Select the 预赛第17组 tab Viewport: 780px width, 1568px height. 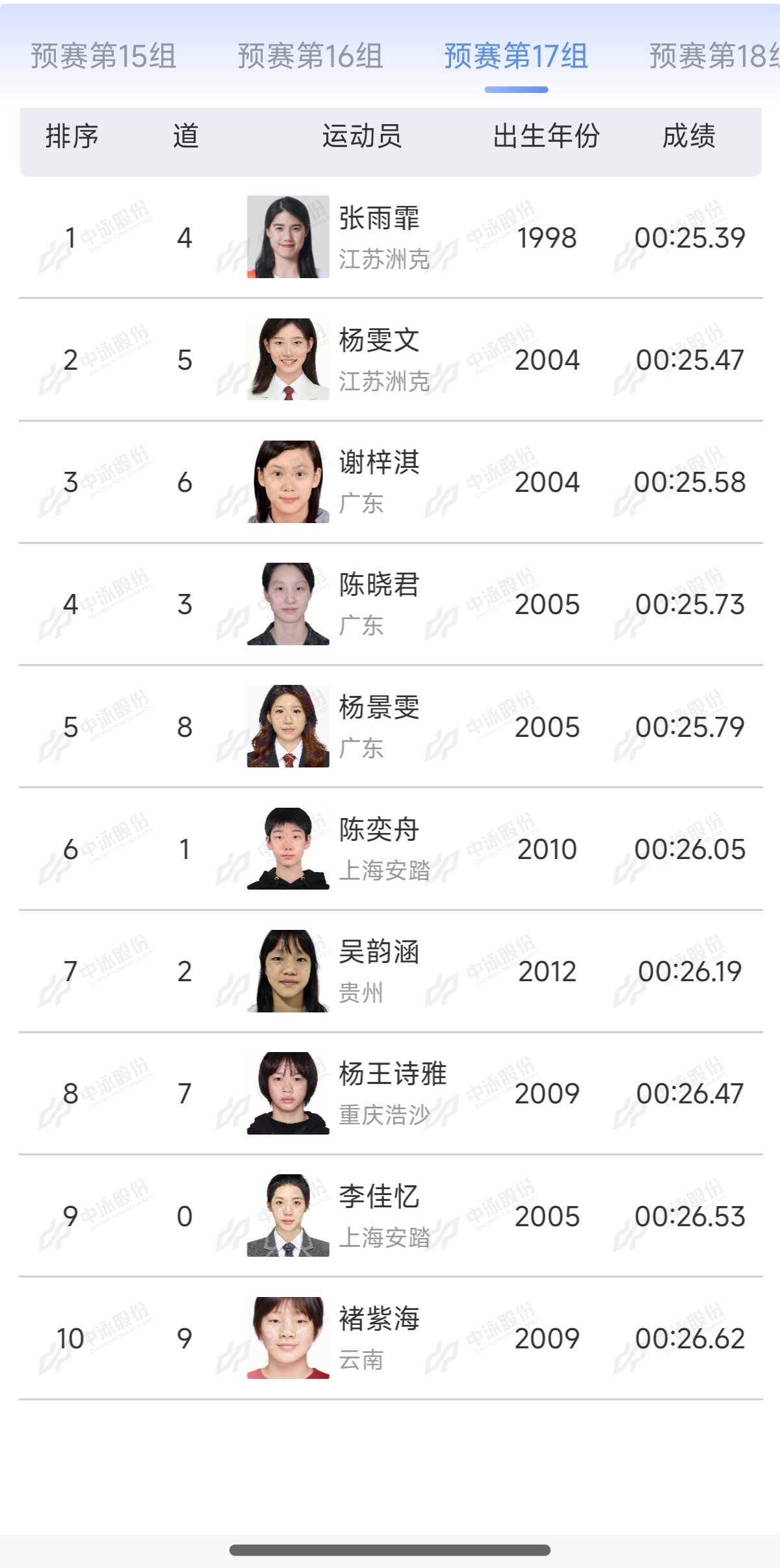pos(516,57)
